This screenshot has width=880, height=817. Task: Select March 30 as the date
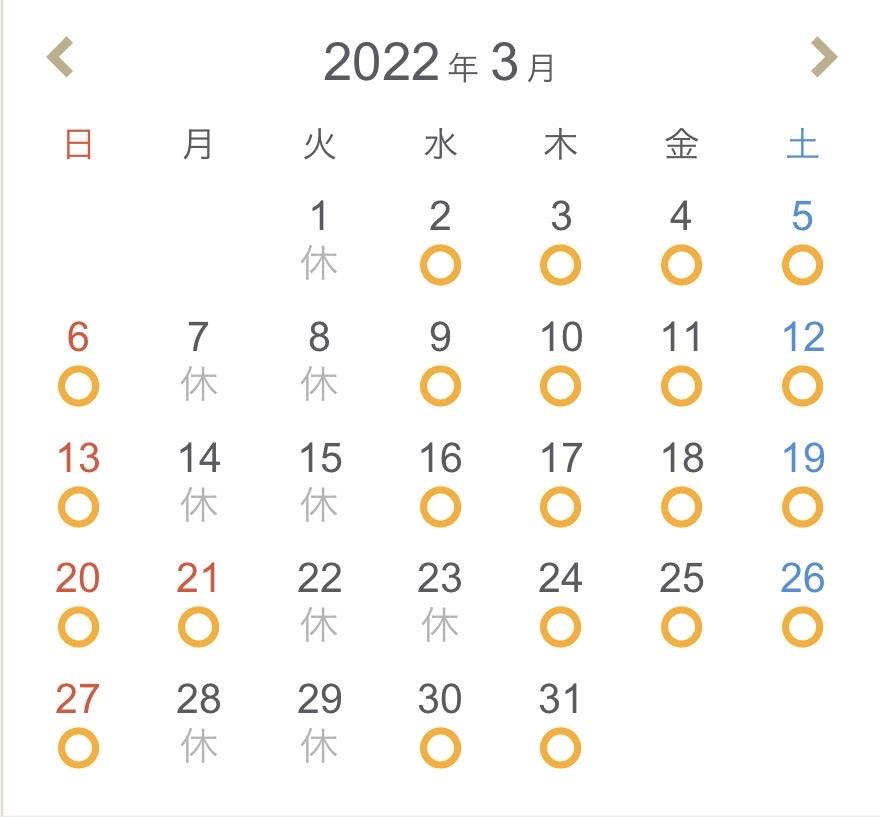(440, 724)
